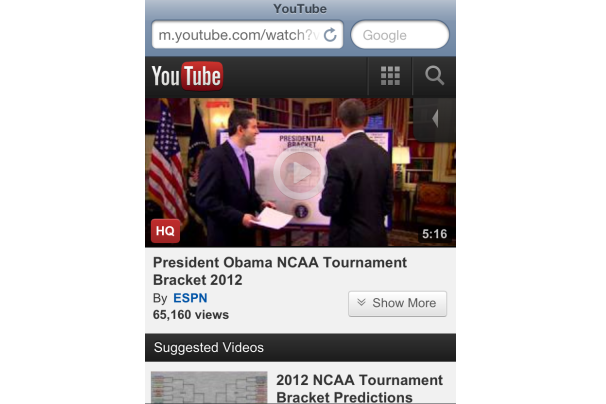Search YouTube with the magnifier icon

click(x=434, y=76)
